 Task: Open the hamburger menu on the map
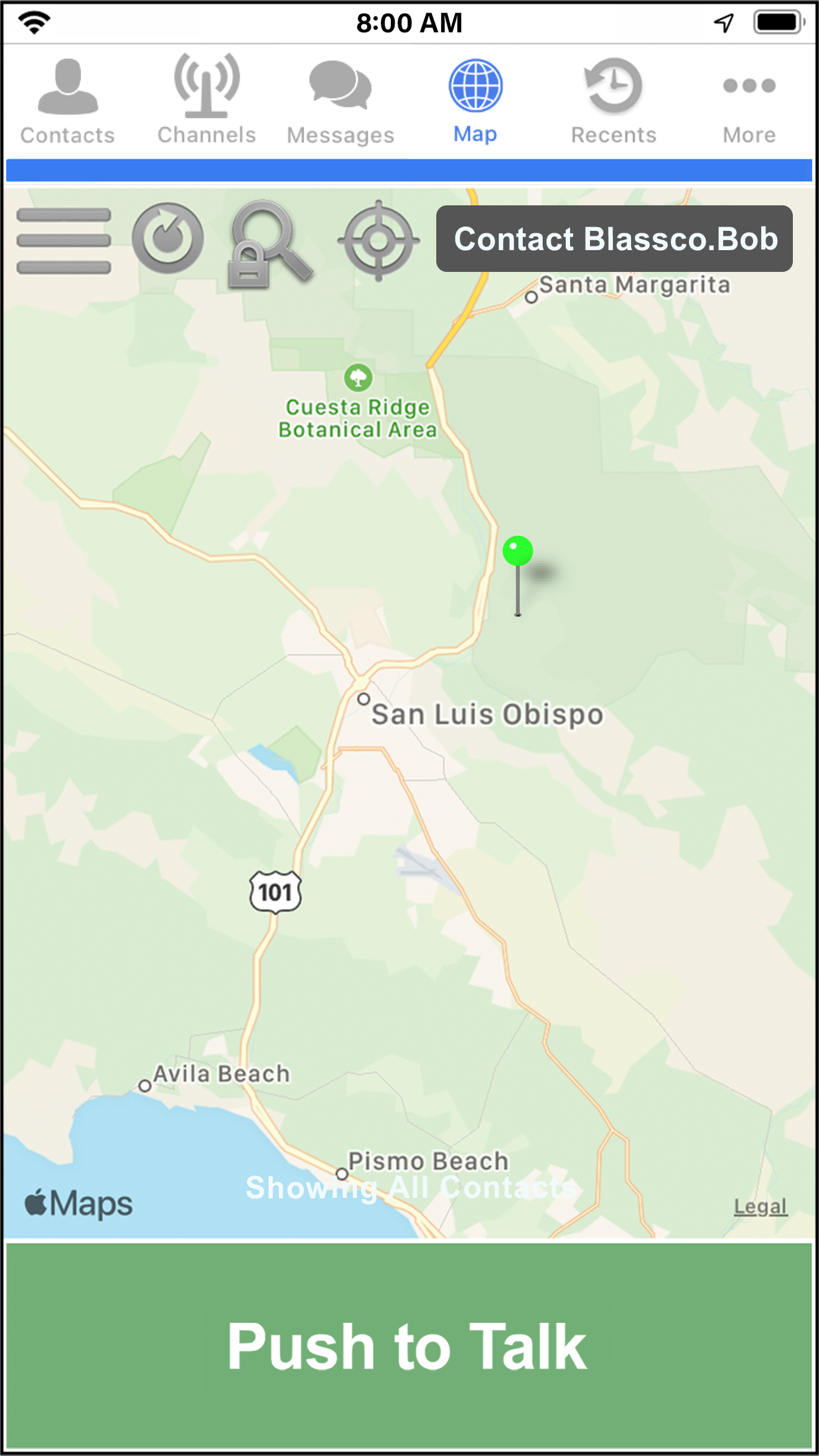[x=63, y=240]
